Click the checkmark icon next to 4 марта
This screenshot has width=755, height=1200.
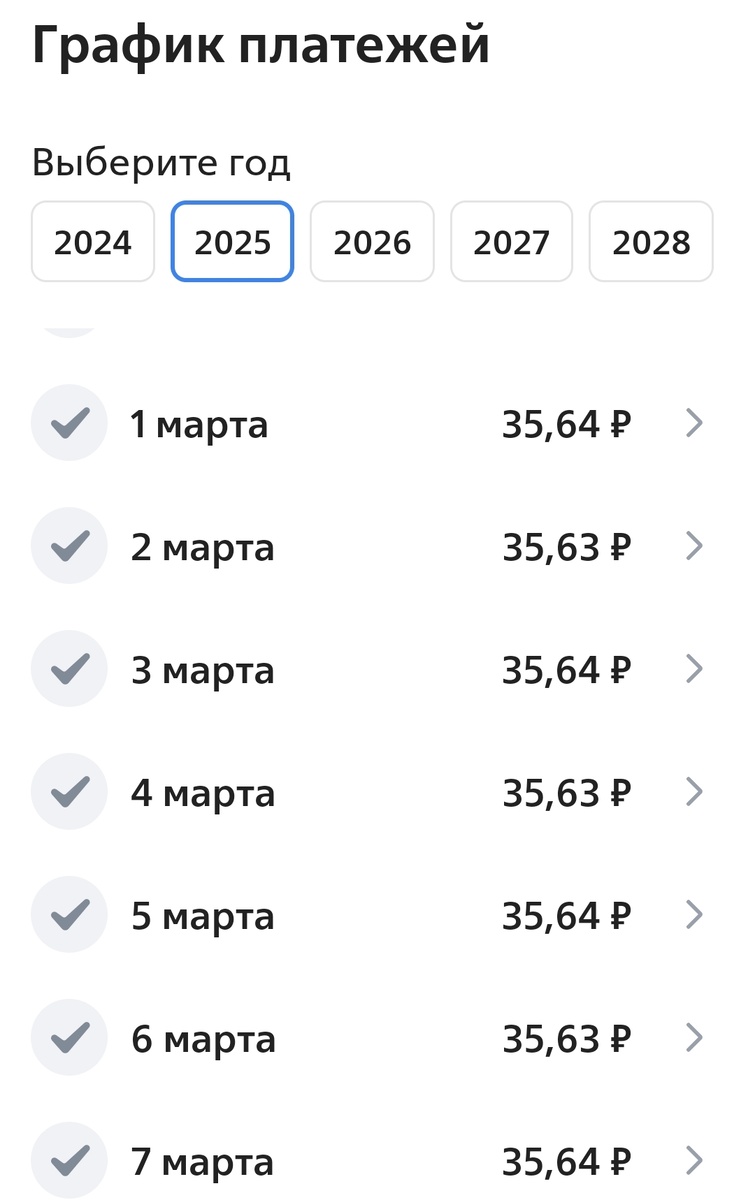(x=69, y=791)
